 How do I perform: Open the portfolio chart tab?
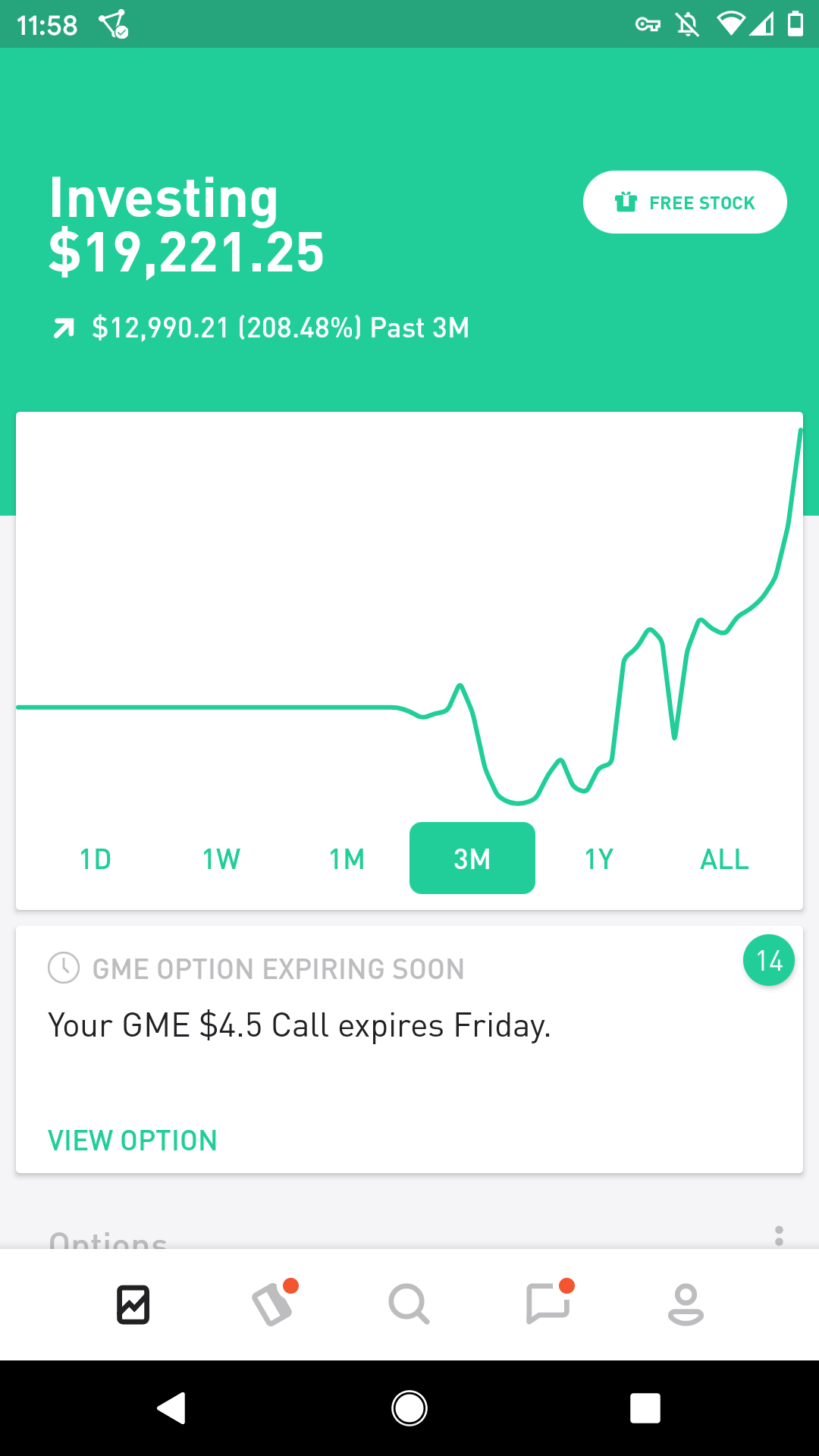[x=133, y=1304]
